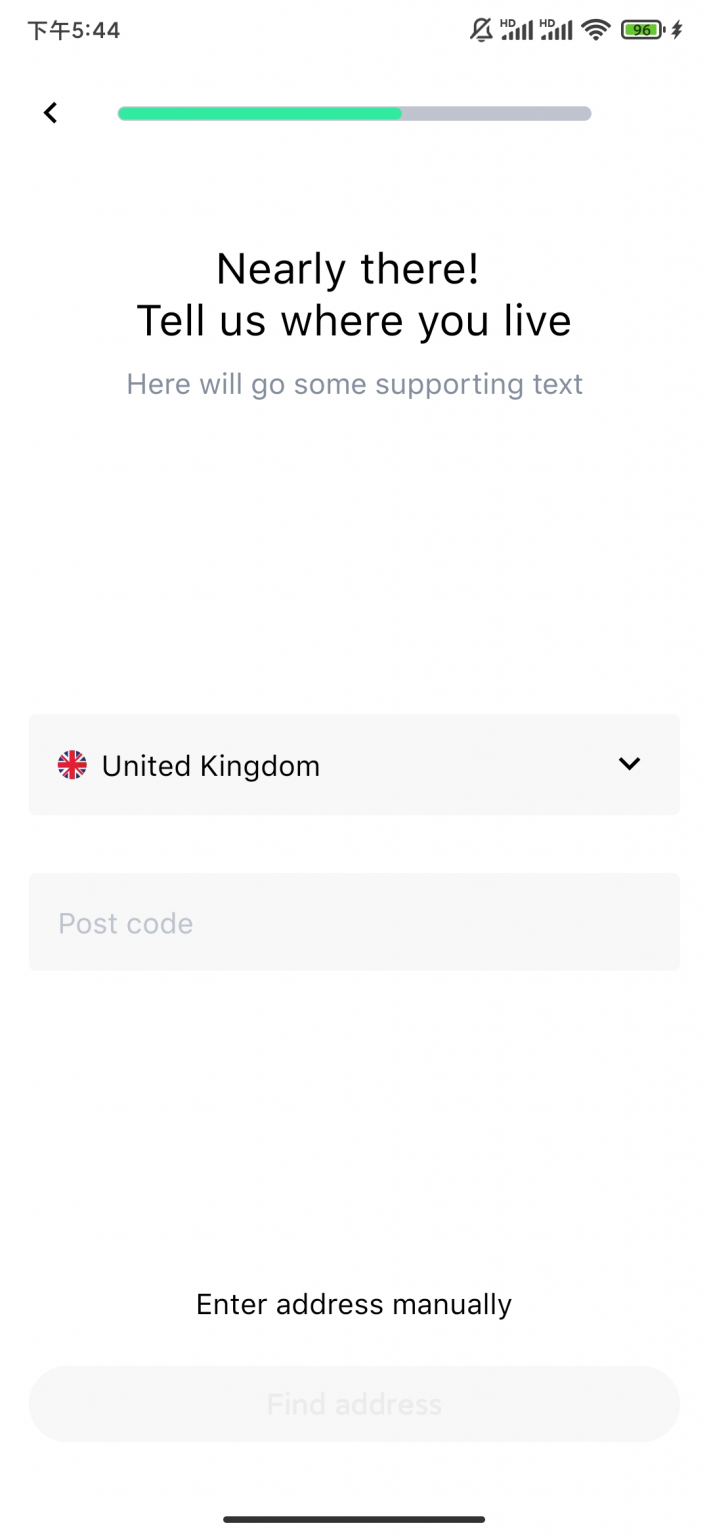709x1536 pixels.
Task: Focus the Post code field
Action: [354, 922]
